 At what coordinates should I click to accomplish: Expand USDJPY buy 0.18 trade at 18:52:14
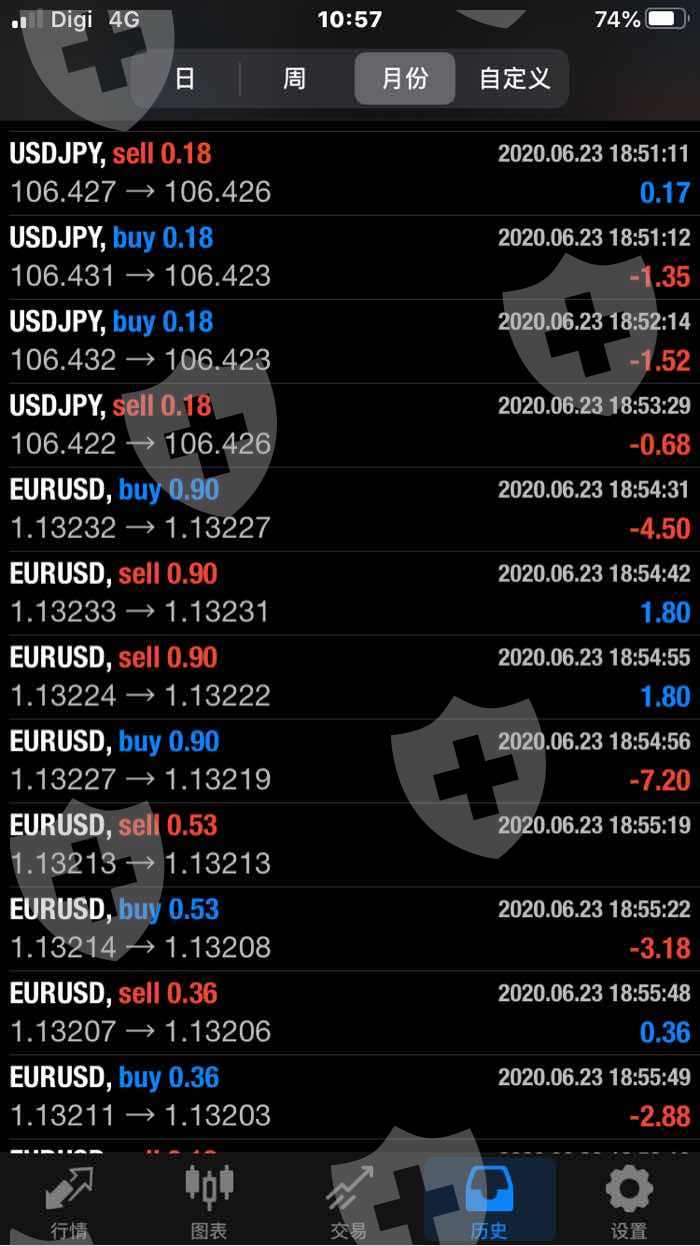[x=350, y=341]
